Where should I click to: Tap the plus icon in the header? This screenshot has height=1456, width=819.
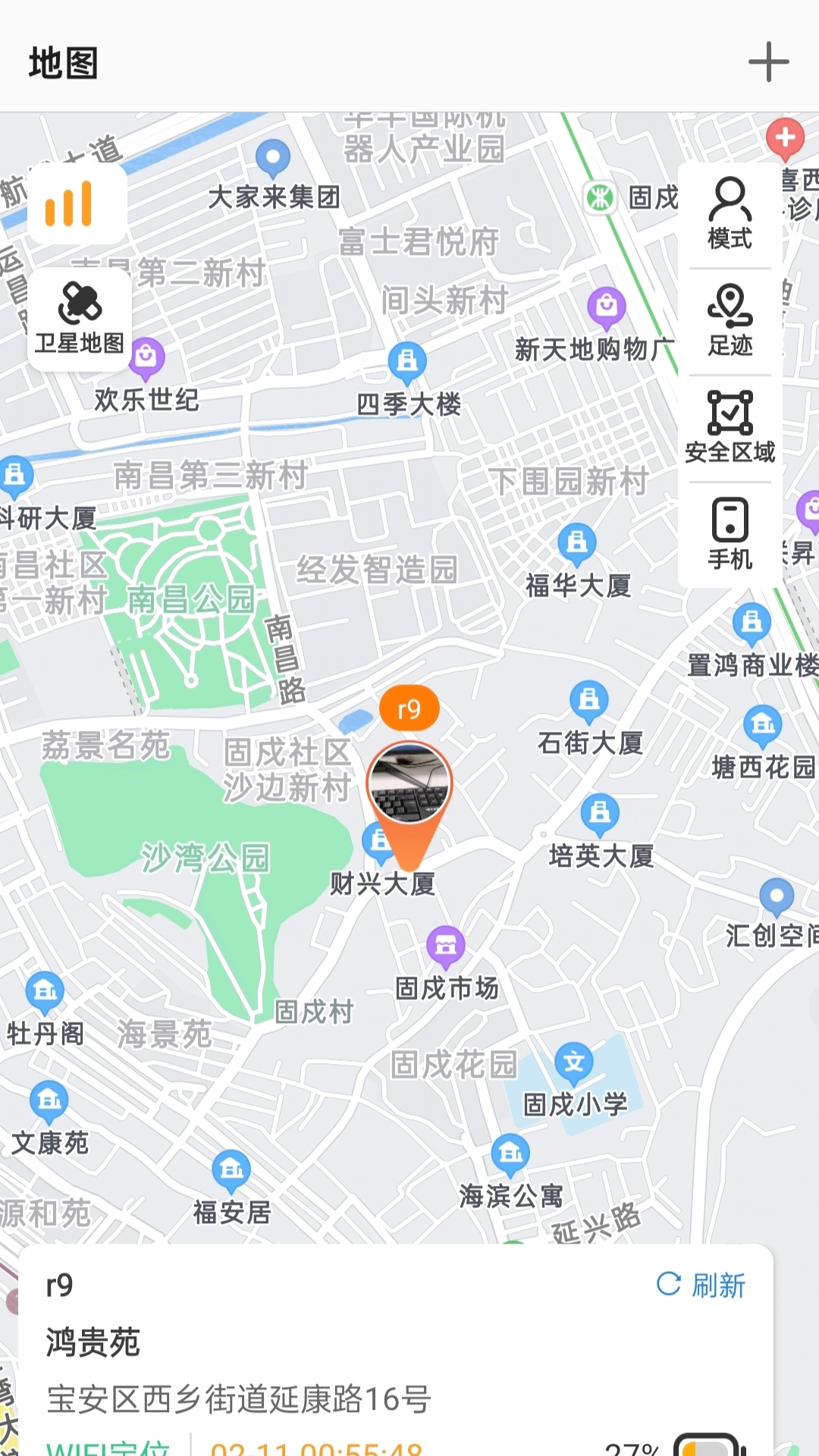click(768, 62)
